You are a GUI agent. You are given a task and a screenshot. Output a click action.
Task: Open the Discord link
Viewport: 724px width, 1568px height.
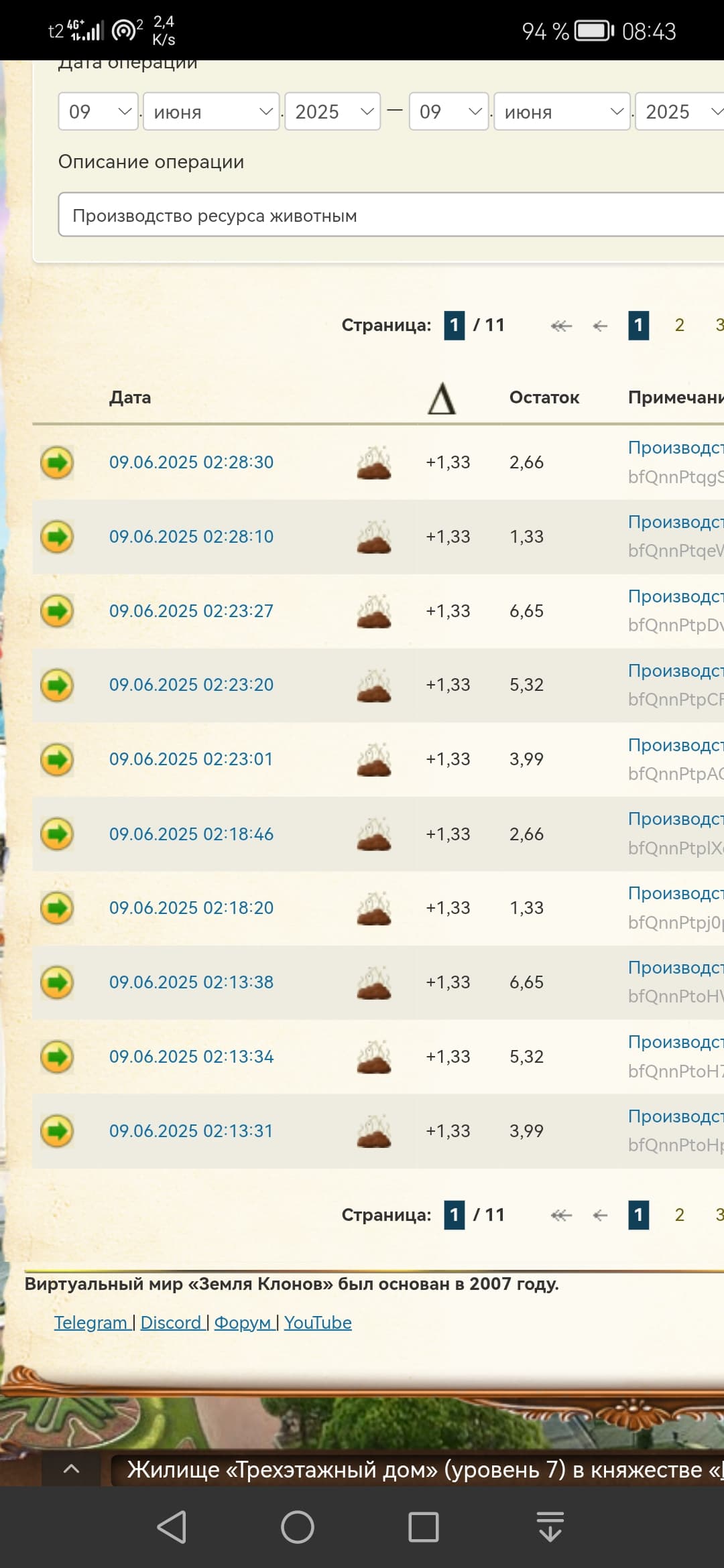171,1322
